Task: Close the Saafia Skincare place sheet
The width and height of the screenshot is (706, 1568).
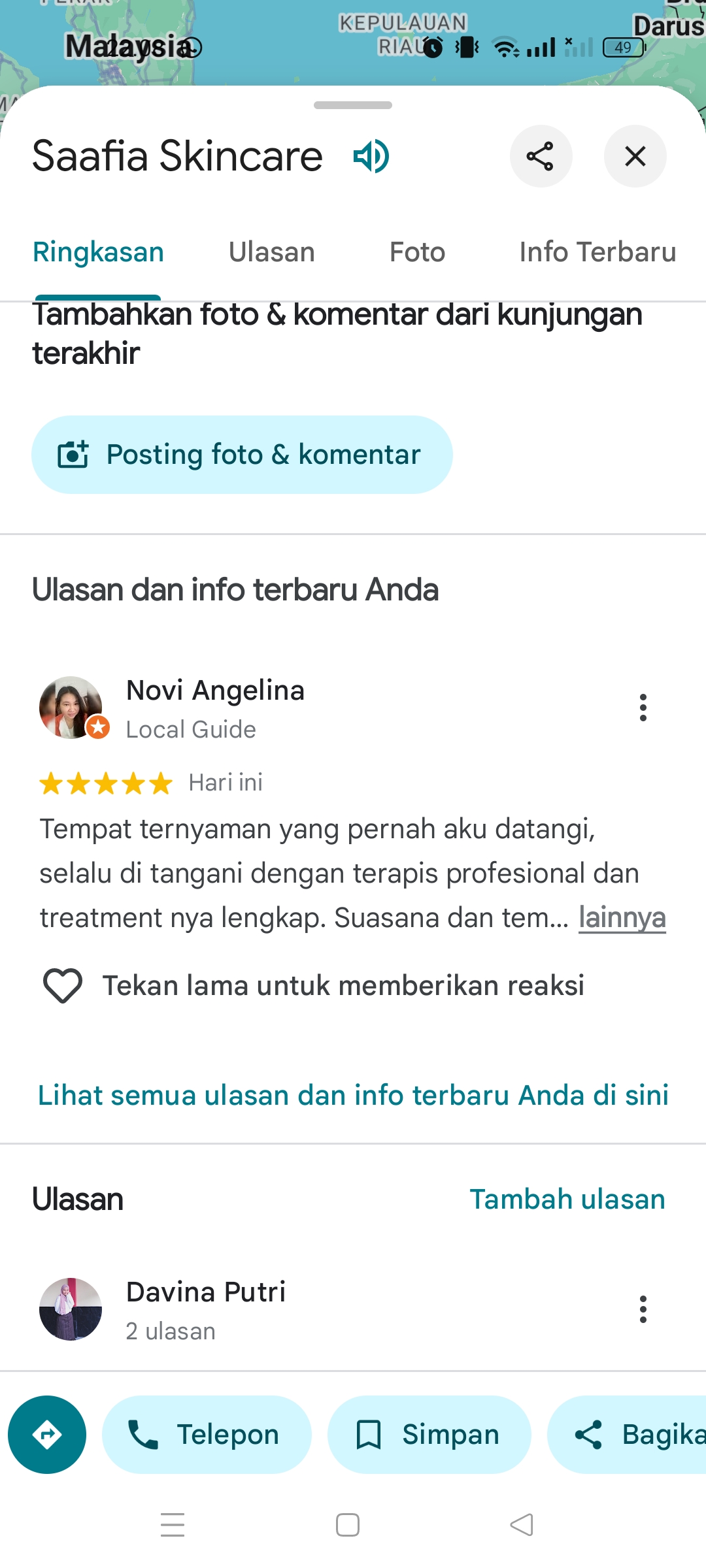Action: coord(635,156)
